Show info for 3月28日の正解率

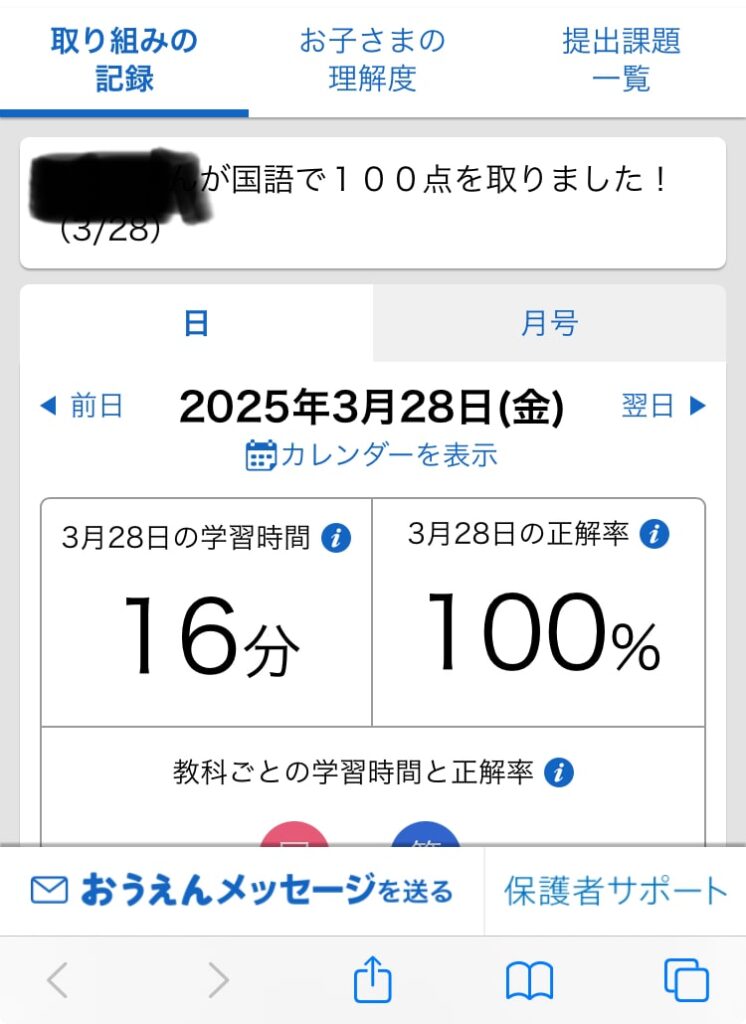coord(654,534)
